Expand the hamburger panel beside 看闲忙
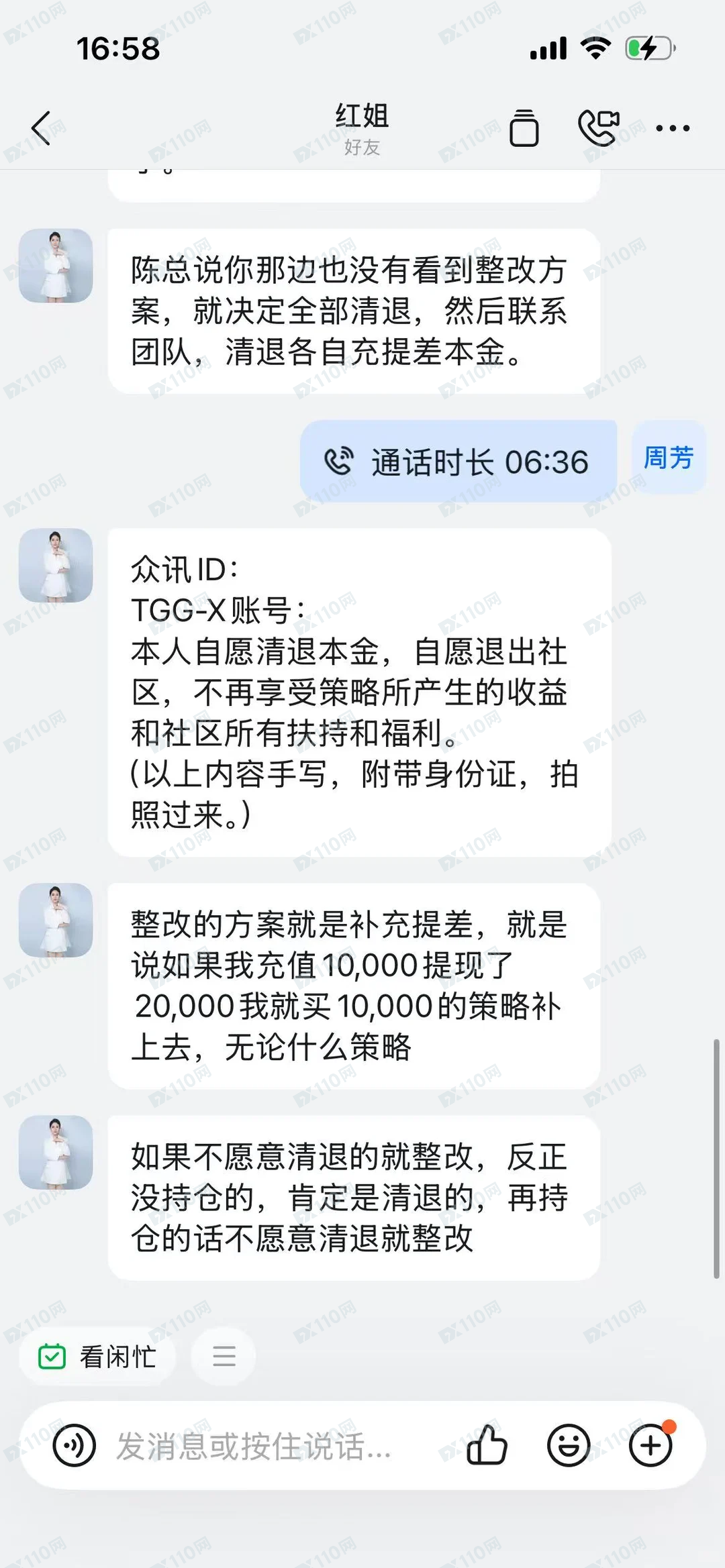This screenshot has height=1568, width=725. tap(224, 1356)
